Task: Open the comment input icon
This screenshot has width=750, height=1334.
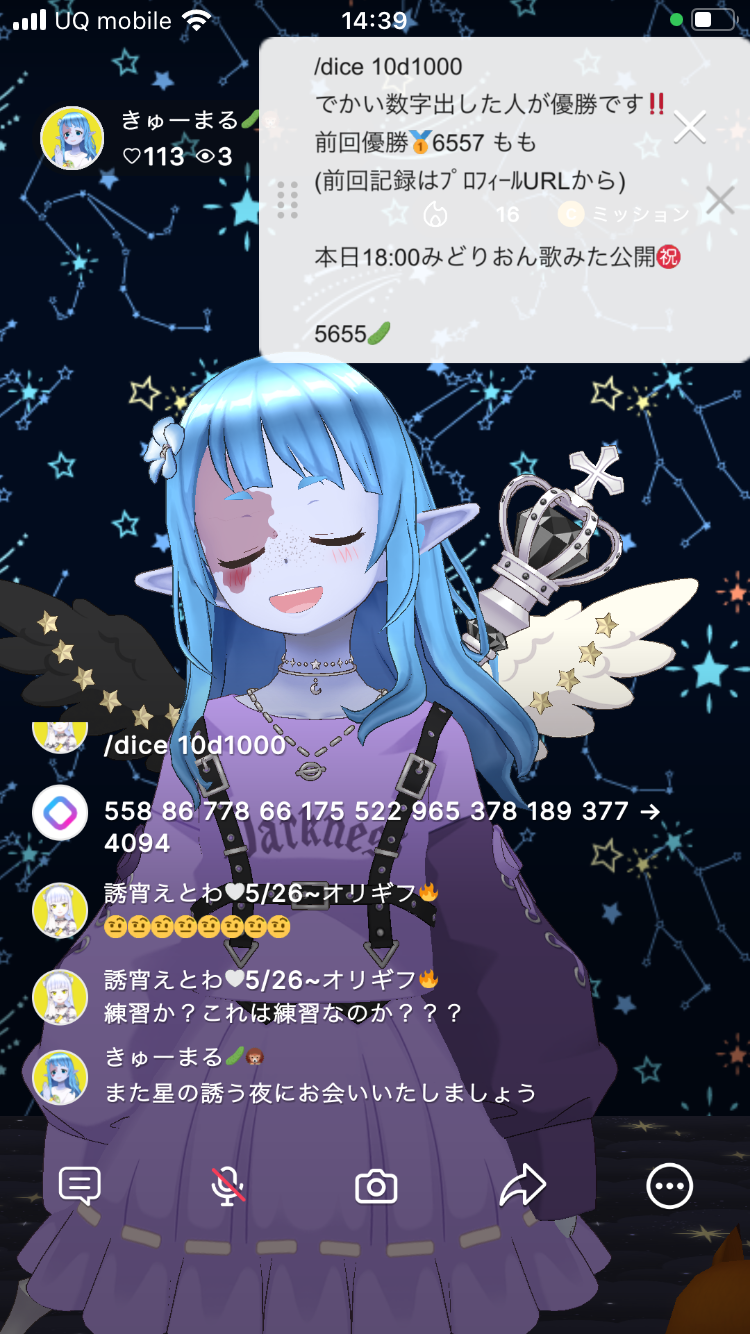Action: [80, 1186]
